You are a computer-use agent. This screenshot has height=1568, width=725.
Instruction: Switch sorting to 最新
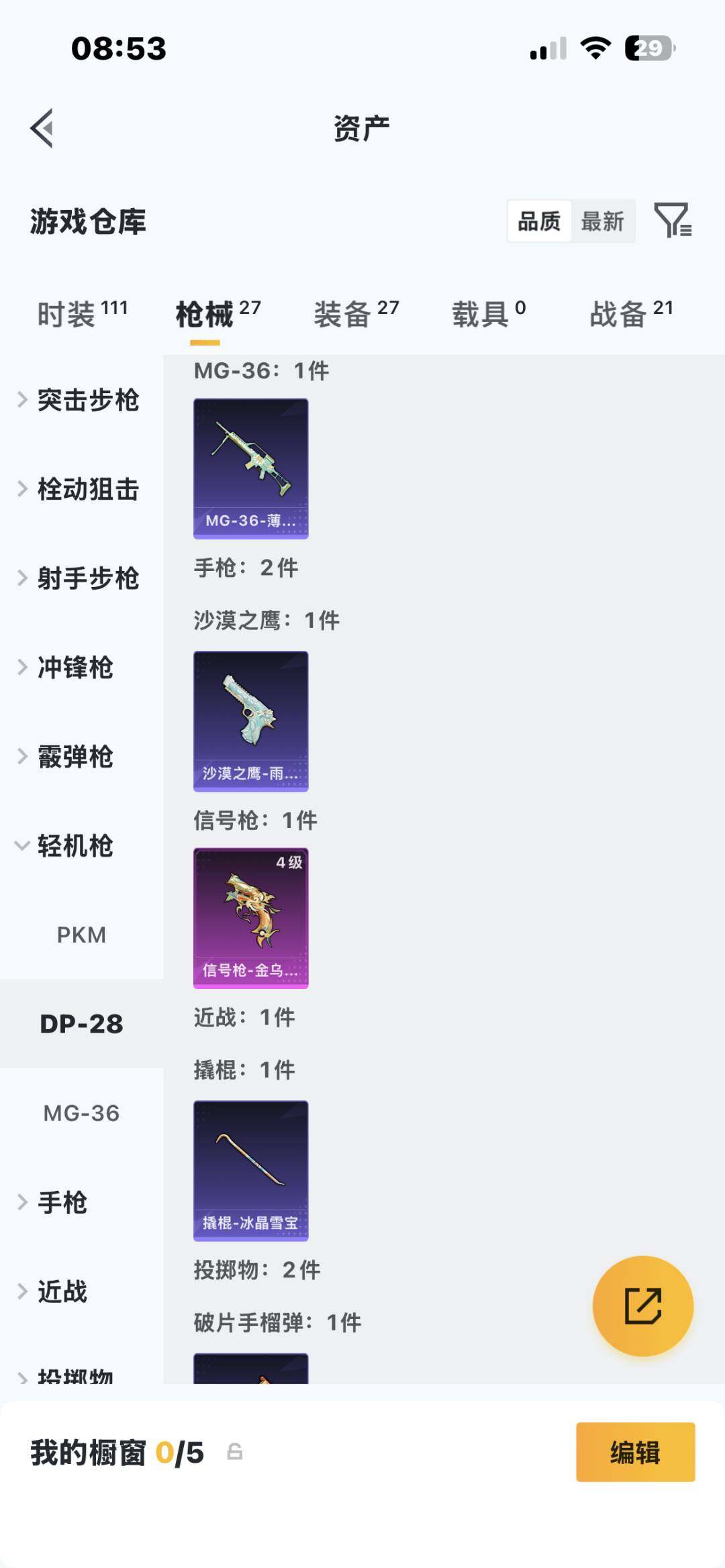tap(602, 221)
